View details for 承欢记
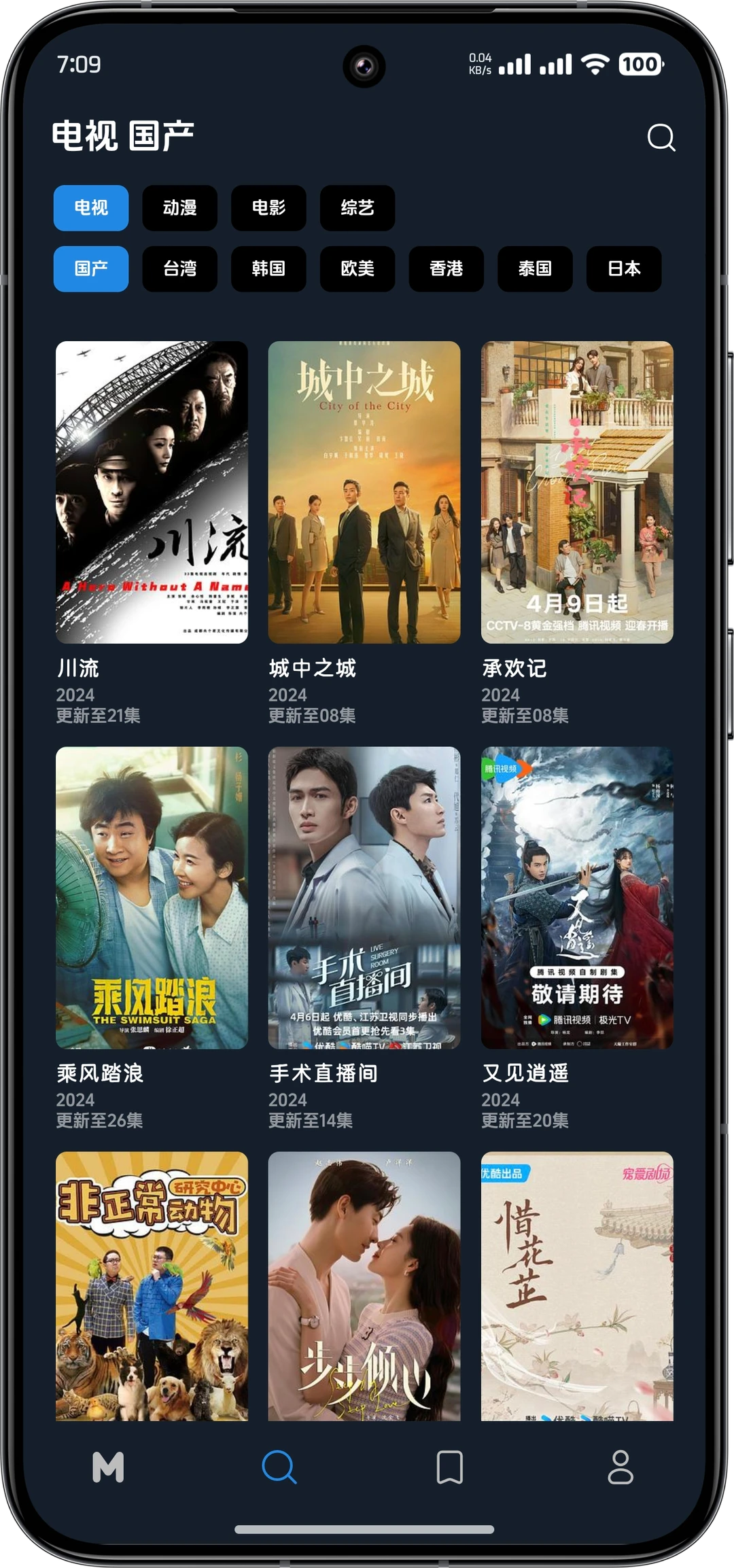 (577, 492)
